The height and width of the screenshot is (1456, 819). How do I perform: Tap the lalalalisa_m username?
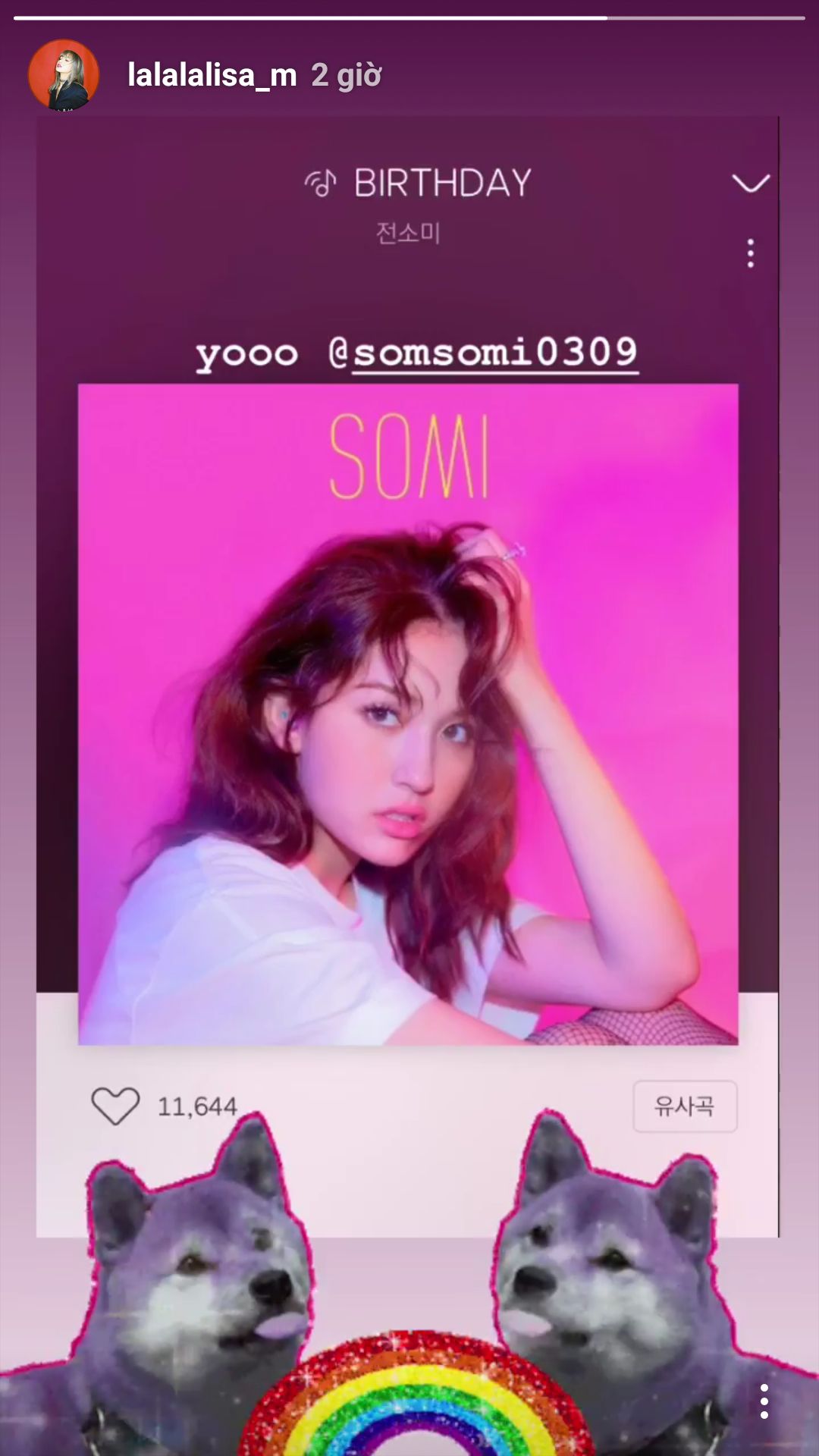(212, 75)
